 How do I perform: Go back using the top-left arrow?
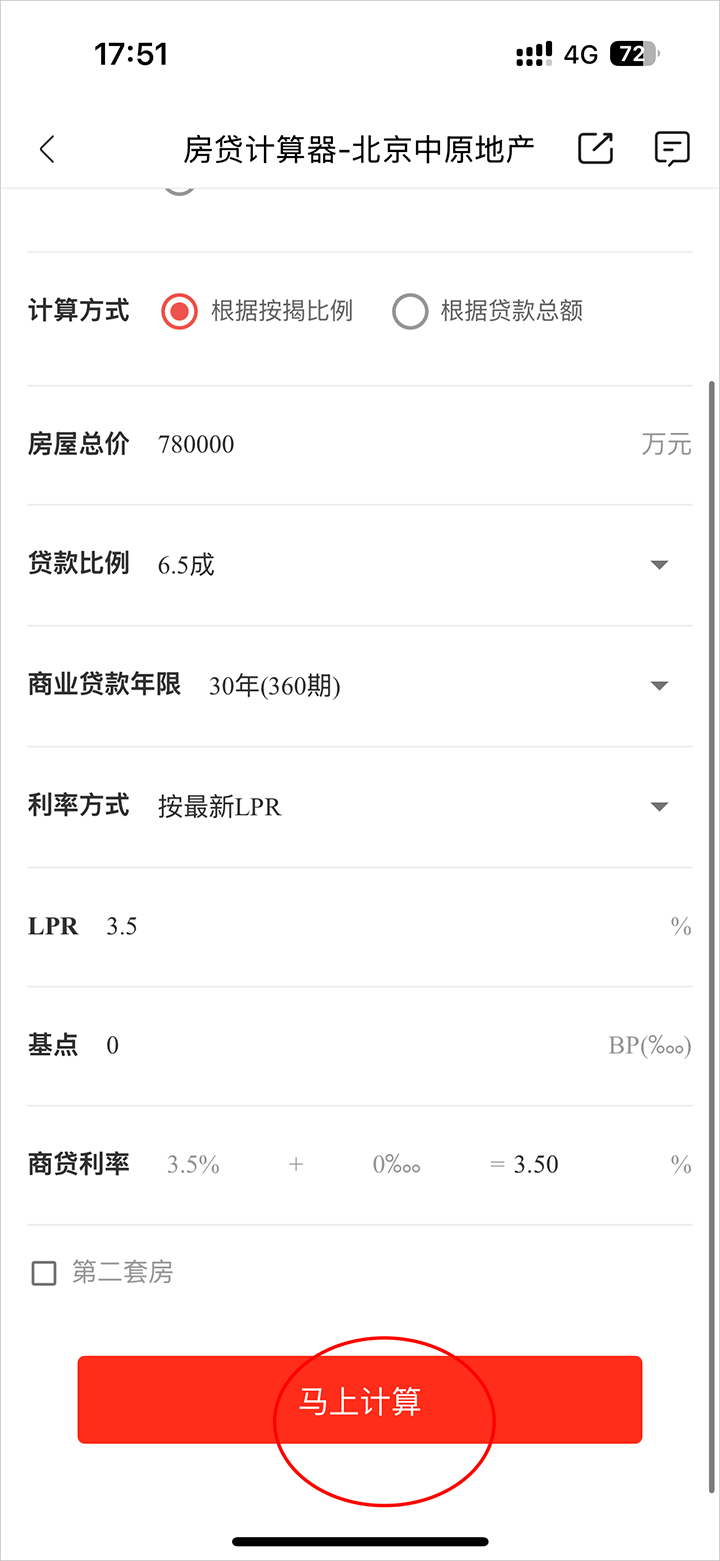click(47, 150)
